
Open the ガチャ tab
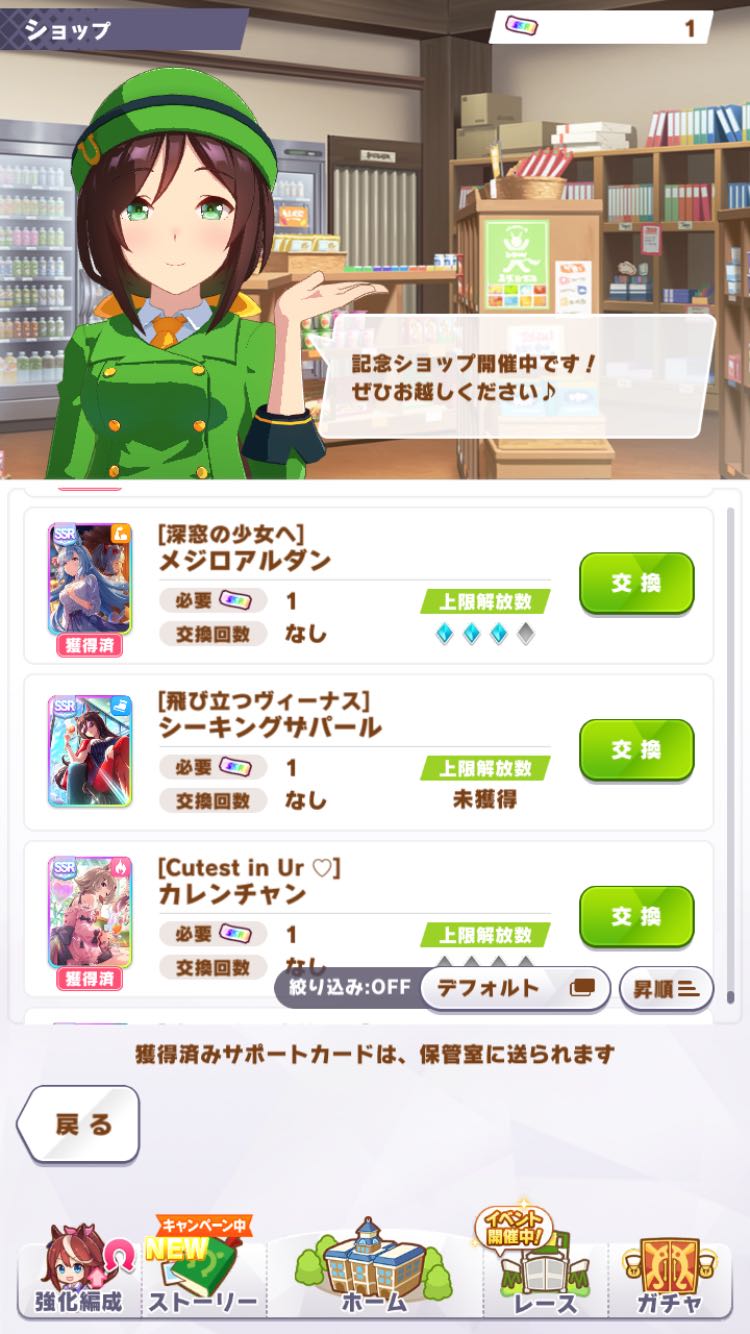(x=669, y=1275)
